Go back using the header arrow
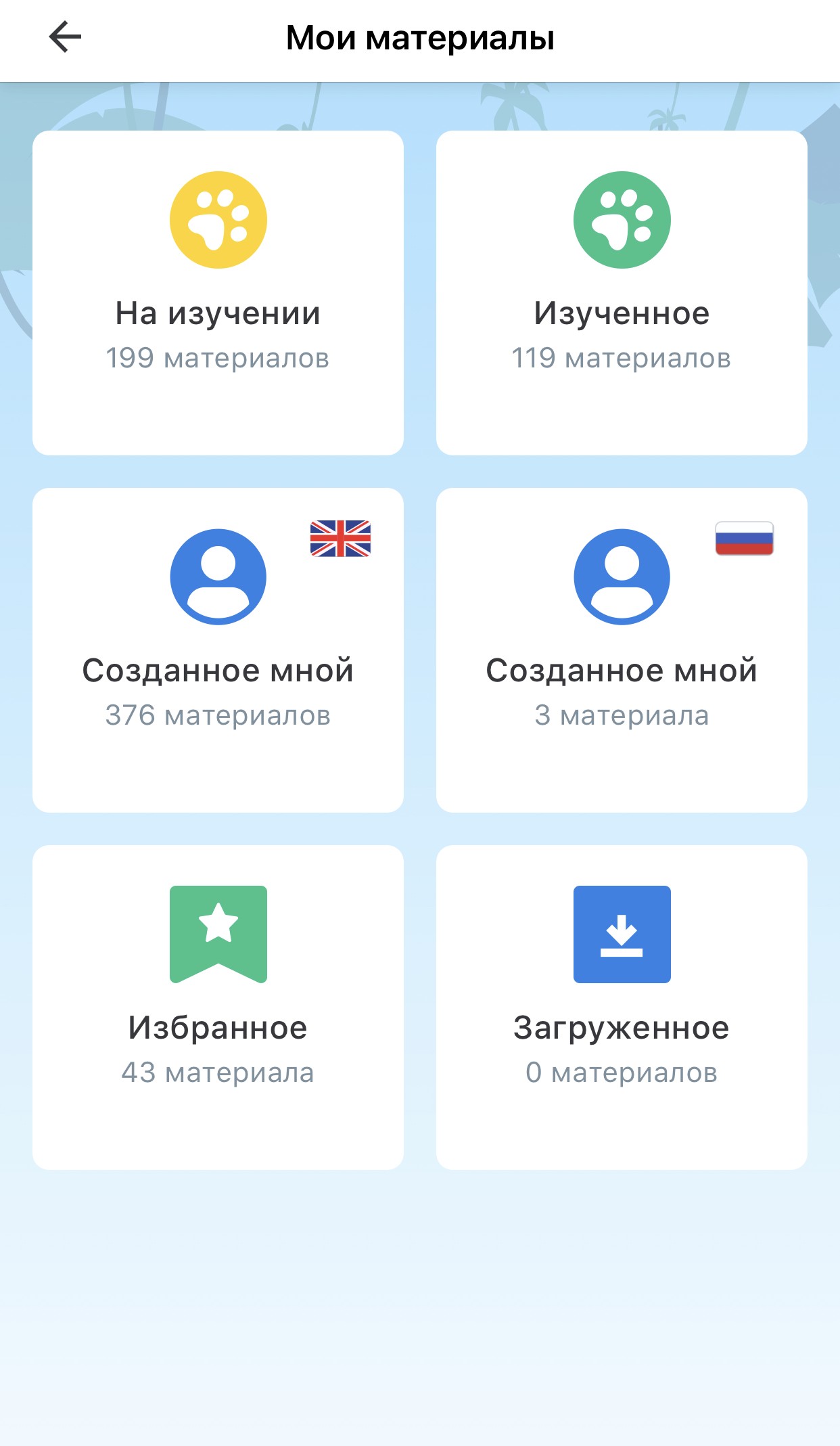 click(66, 37)
